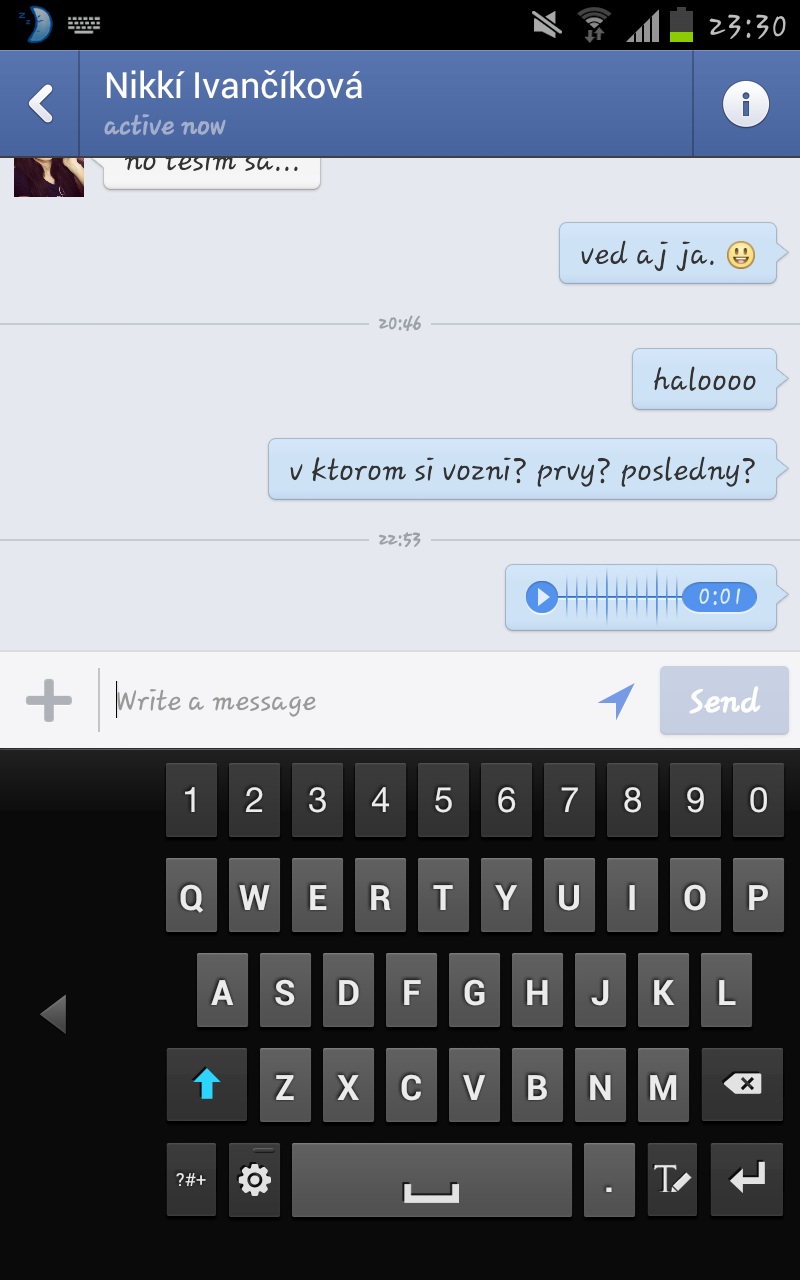The width and height of the screenshot is (800, 1280).
Task: Hit the enter key on keyboard
Action: pyautogui.click(x=747, y=1180)
